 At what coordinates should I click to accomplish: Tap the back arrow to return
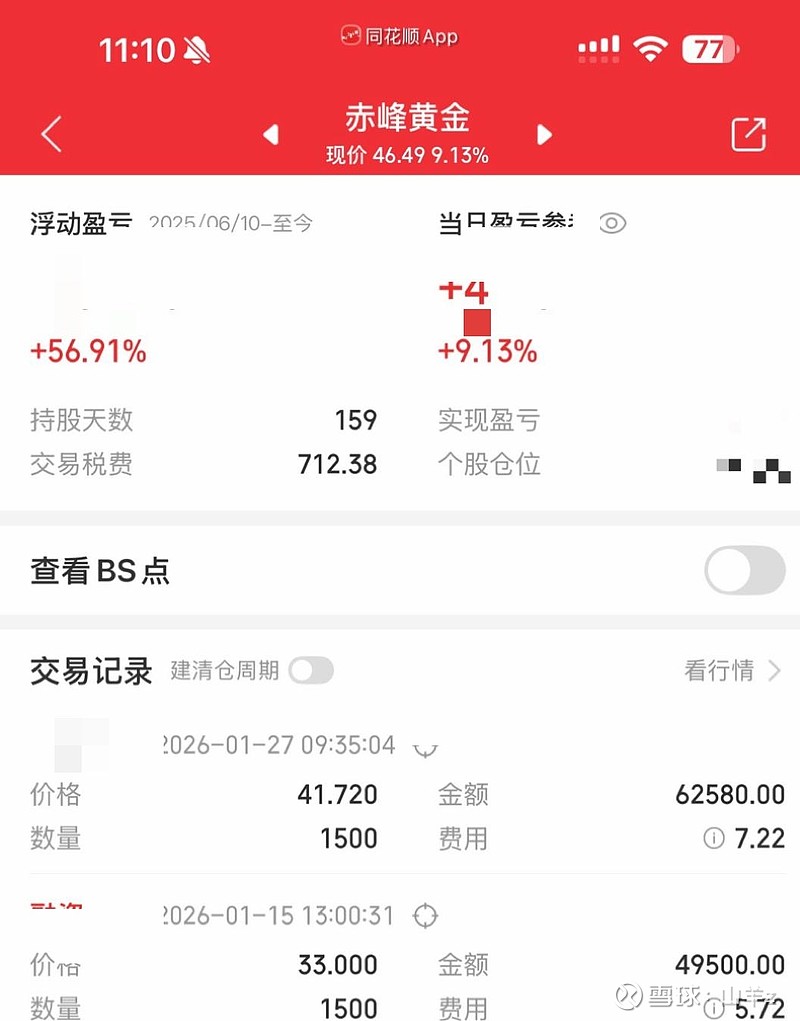[50, 132]
